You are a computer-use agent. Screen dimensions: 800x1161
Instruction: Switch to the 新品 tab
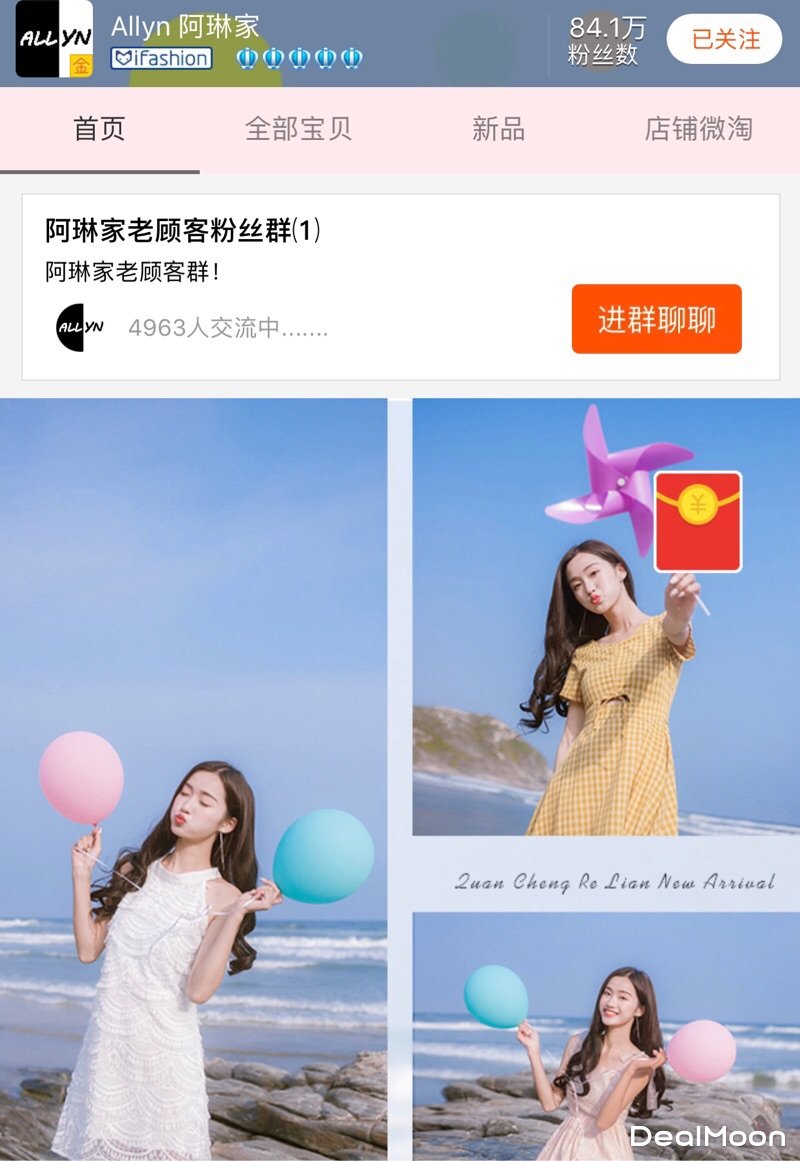(498, 129)
